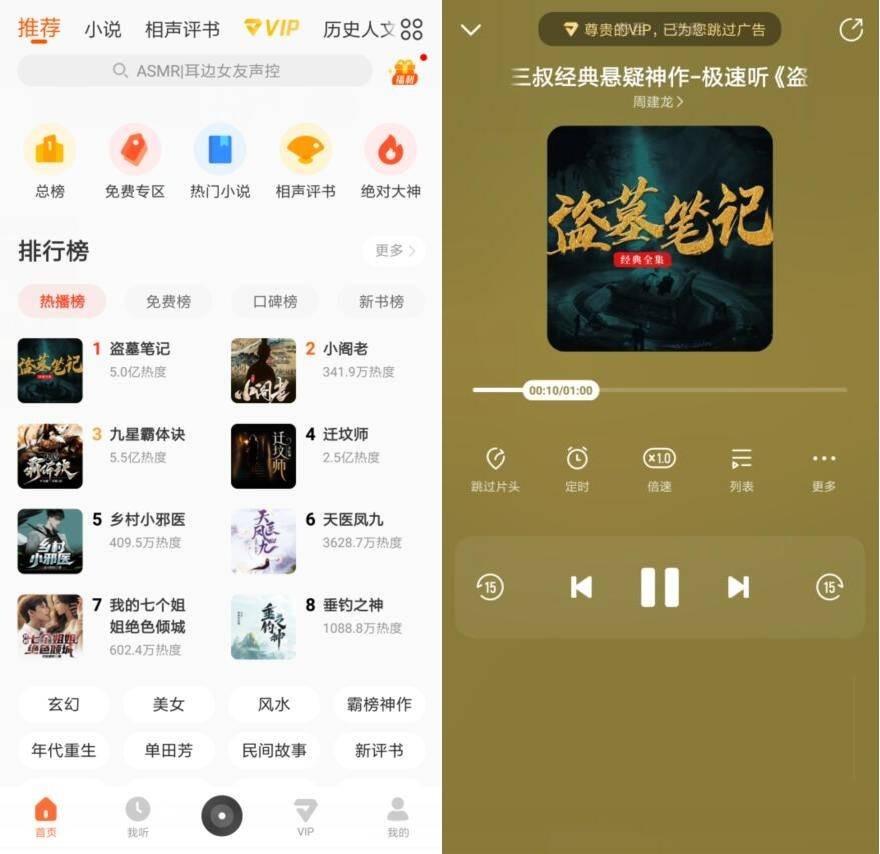880x854 pixels.
Task: Open the category grid icon
Action: 411,29
